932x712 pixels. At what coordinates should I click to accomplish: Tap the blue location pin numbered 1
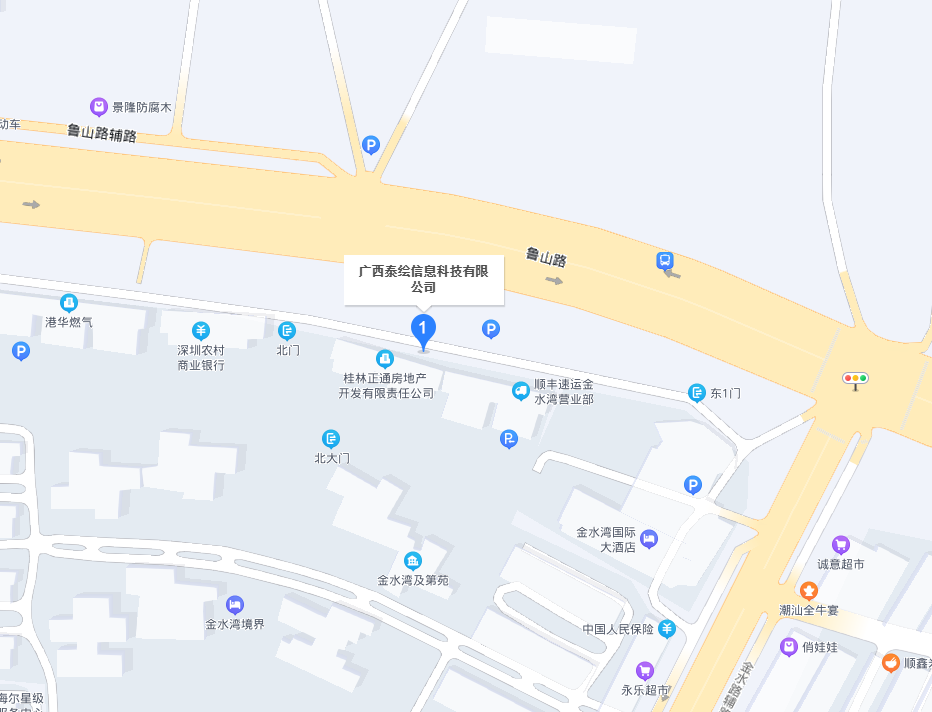[424, 329]
